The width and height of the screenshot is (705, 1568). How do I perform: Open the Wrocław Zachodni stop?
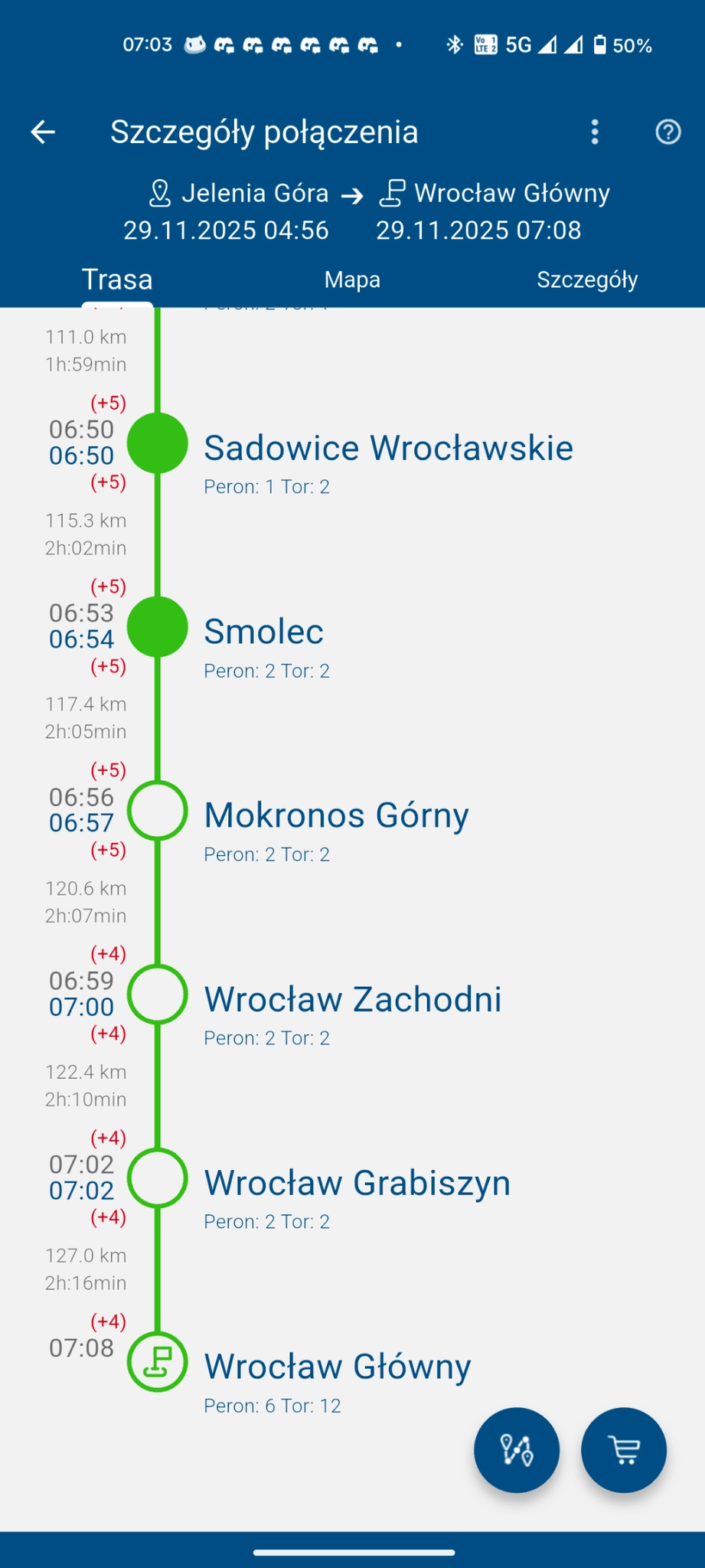click(352, 999)
